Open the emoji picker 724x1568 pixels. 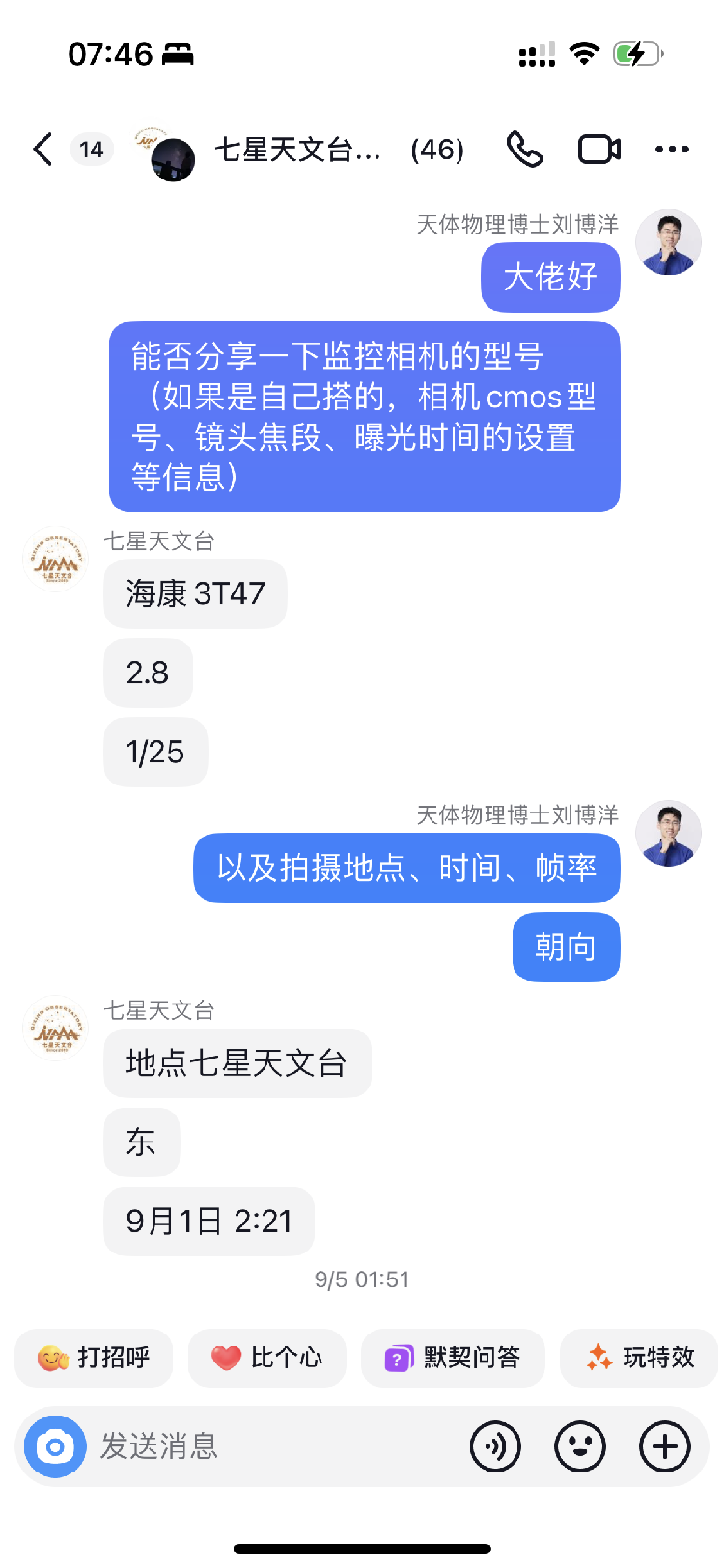pyautogui.click(x=580, y=1446)
